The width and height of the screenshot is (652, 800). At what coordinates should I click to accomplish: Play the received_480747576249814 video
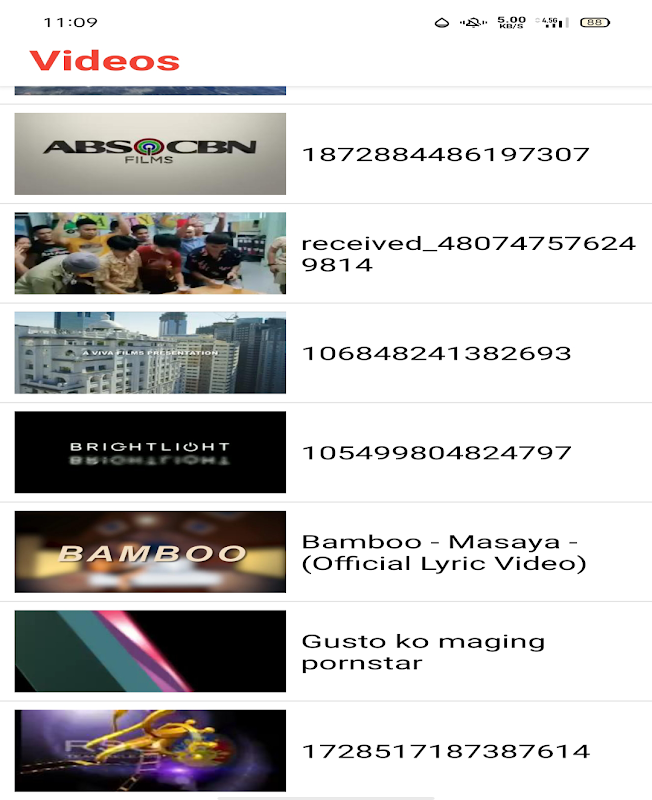click(325, 254)
